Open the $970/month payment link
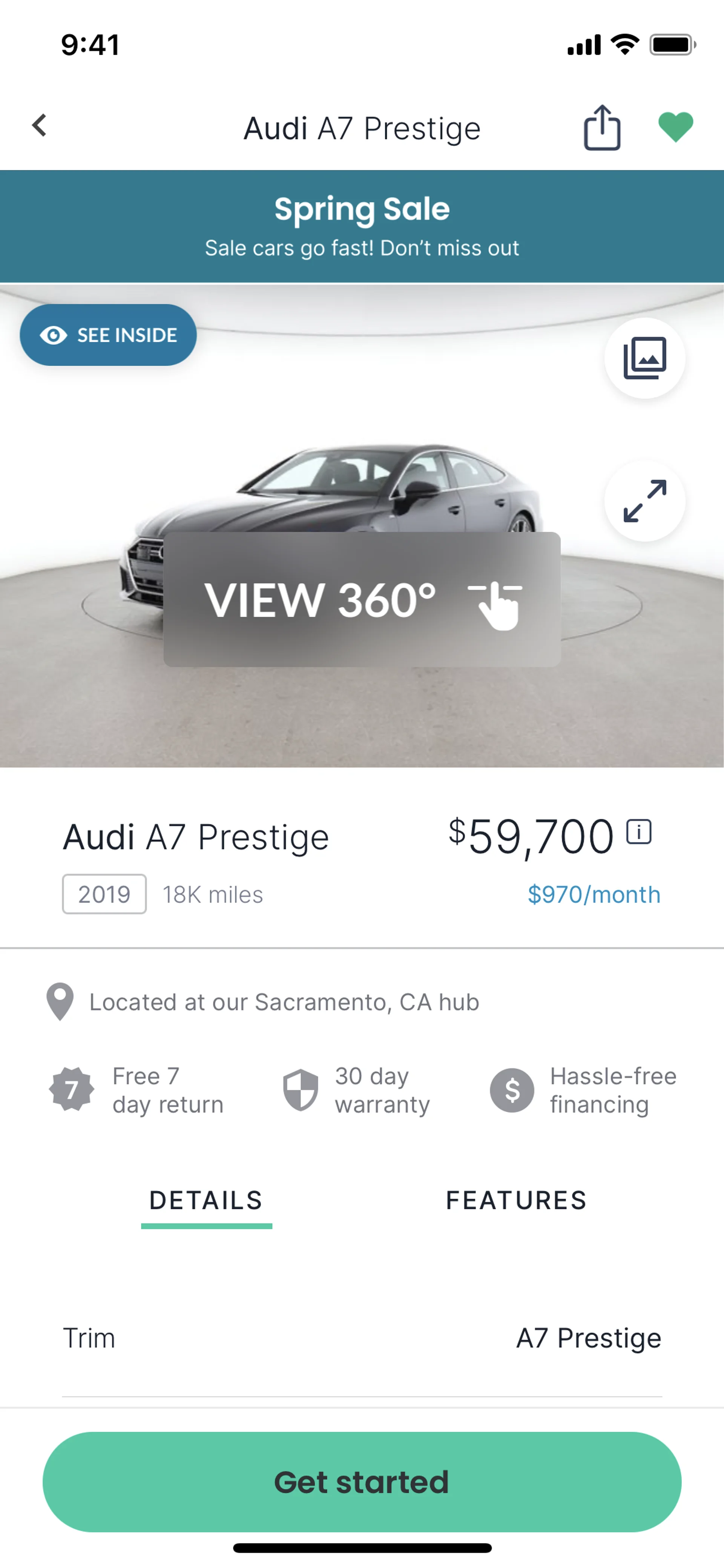 click(x=594, y=895)
